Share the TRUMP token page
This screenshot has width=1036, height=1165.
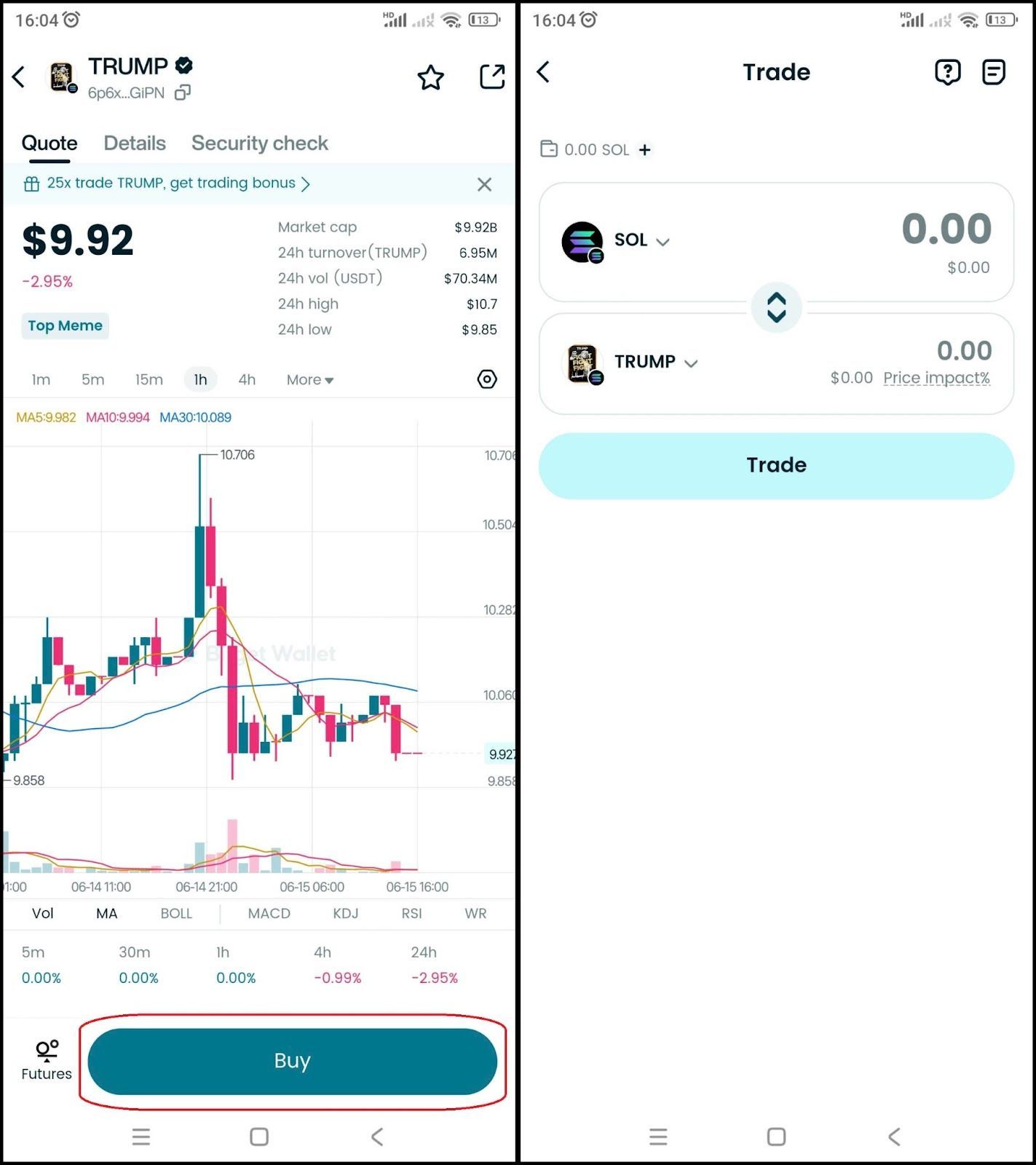[492, 76]
